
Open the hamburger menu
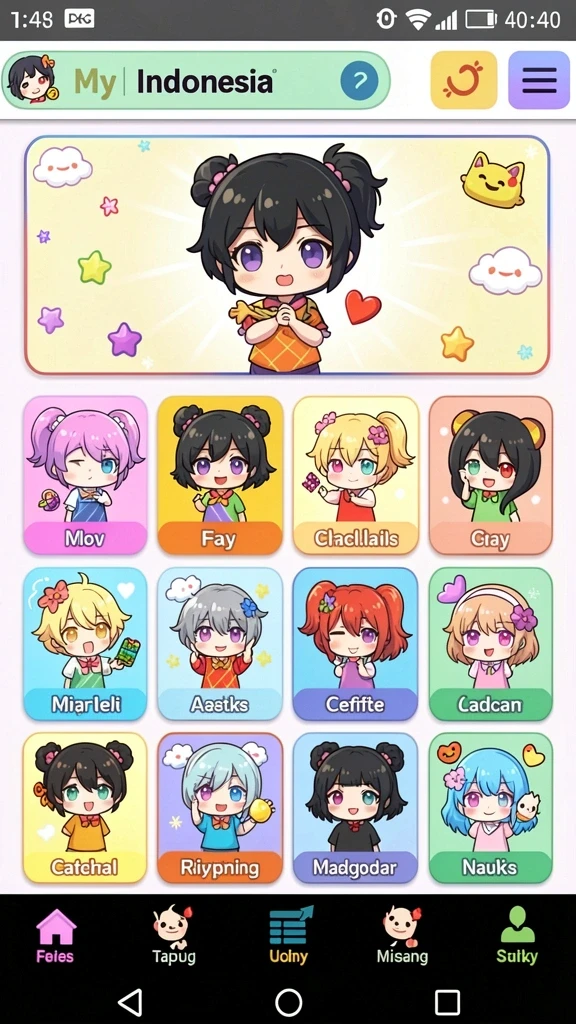coord(539,80)
